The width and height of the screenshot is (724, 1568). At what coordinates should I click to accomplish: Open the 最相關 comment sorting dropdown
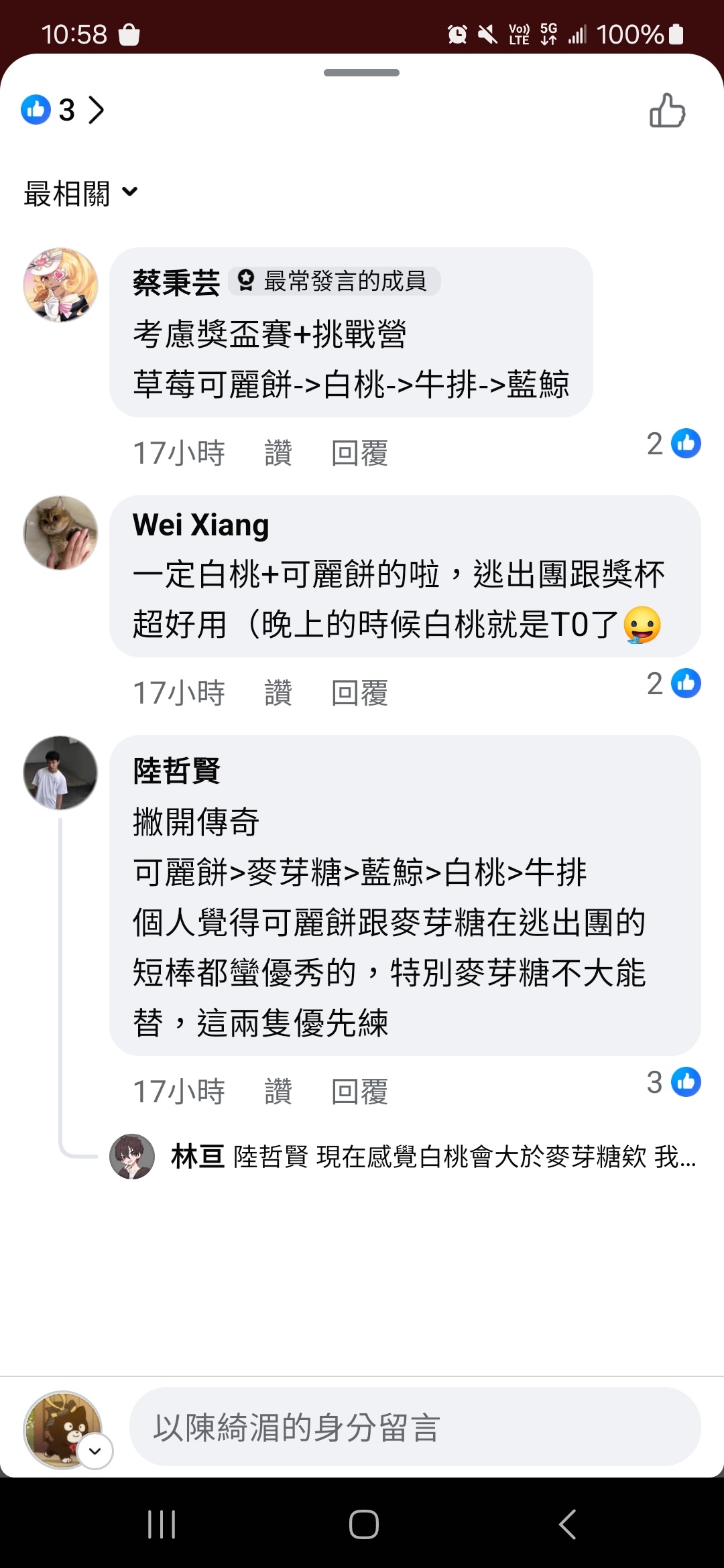tap(80, 193)
